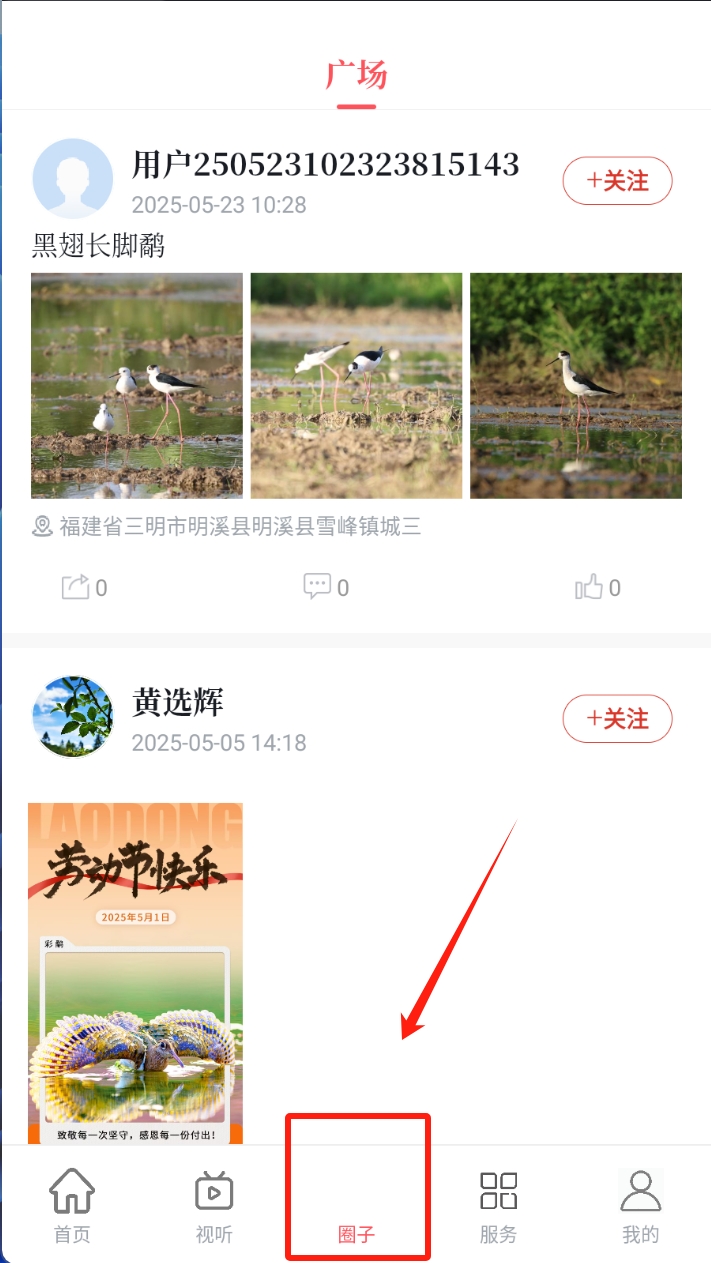This screenshot has width=711, height=1263.
Task: Follow 黄选辉
Action: pos(617,719)
